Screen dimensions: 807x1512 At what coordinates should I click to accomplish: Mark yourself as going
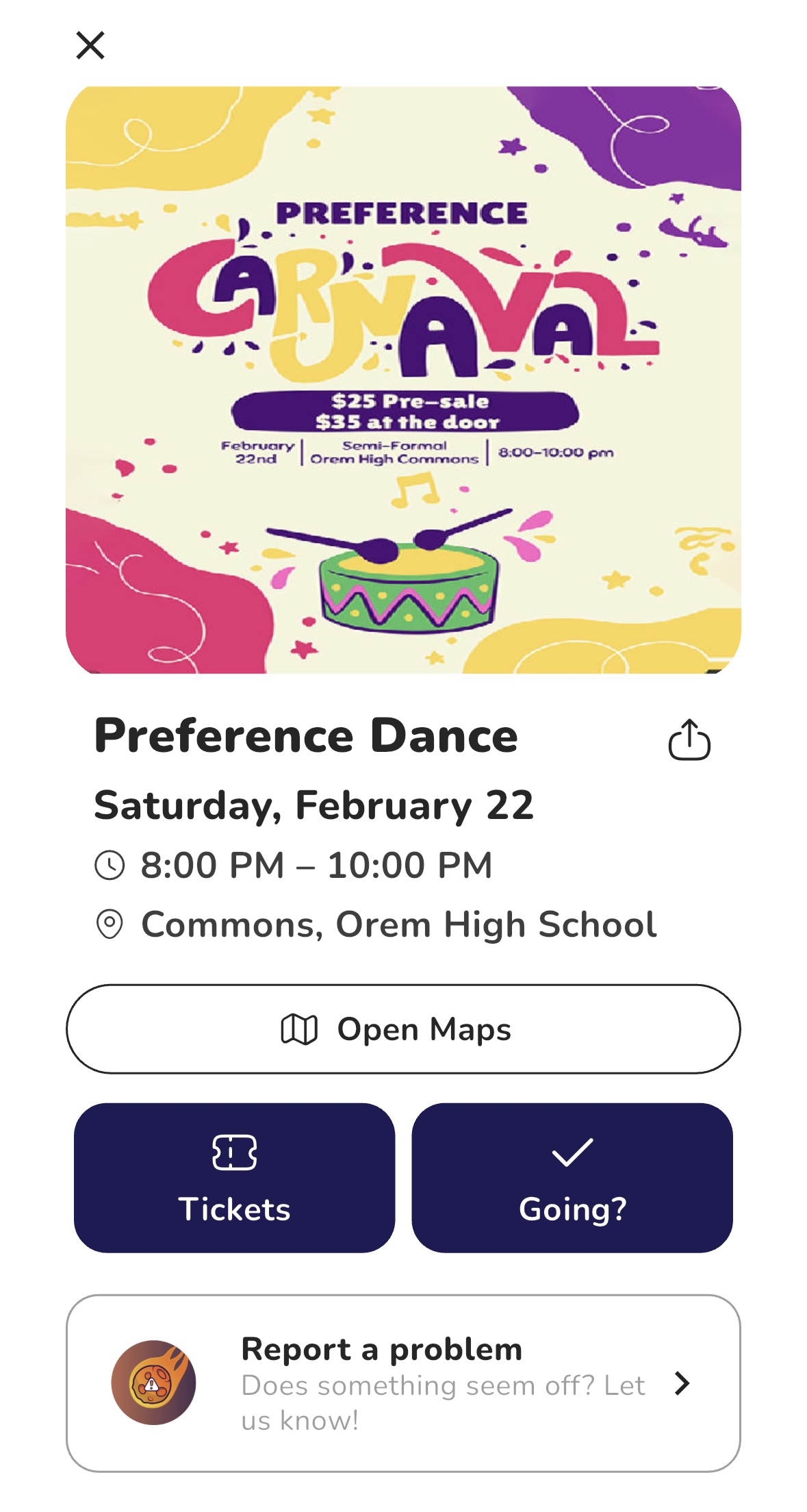pyautogui.click(x=572, y=1177)
